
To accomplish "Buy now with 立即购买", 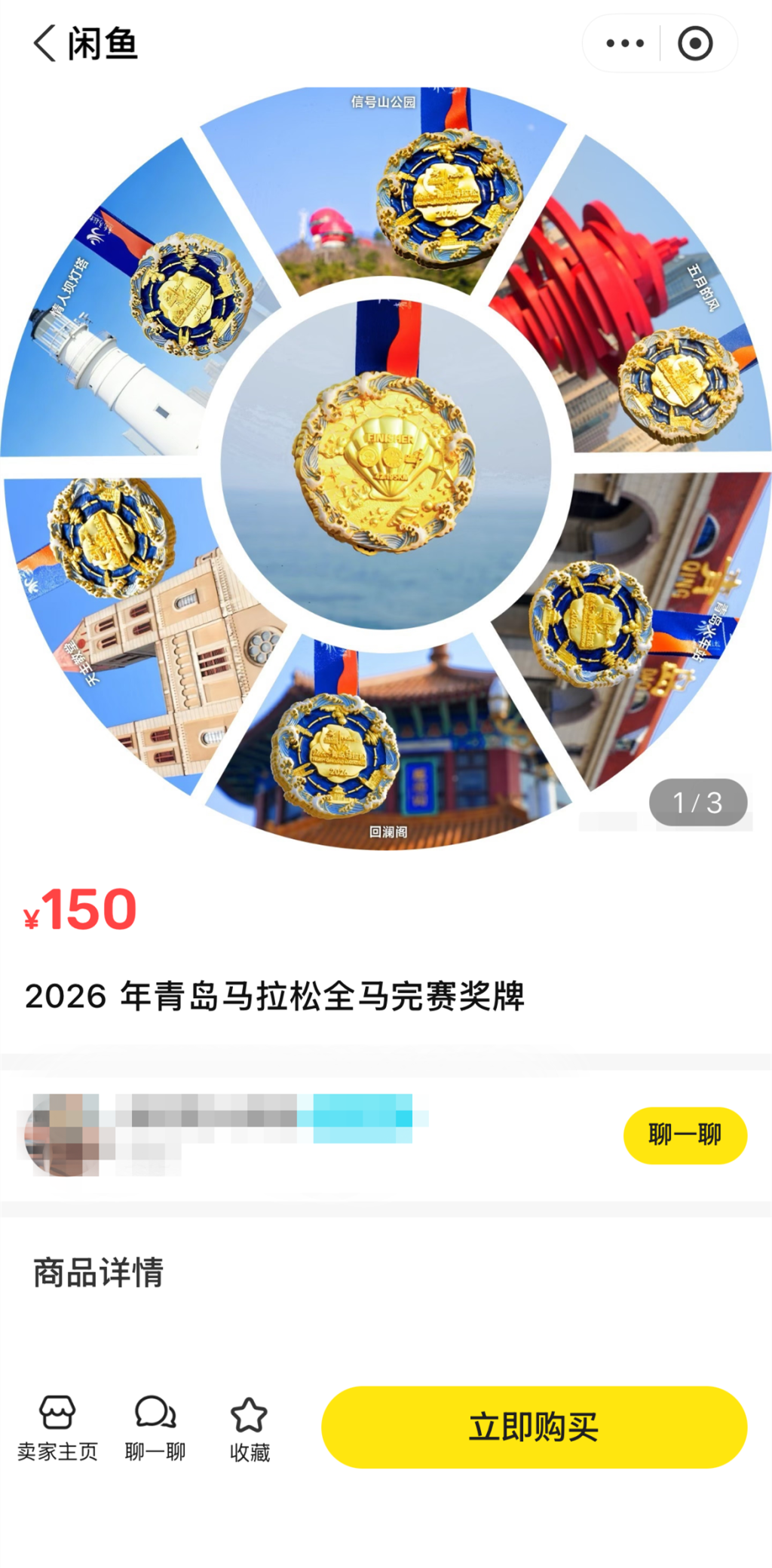I will pyautogui.click(x=534, y=1426).
